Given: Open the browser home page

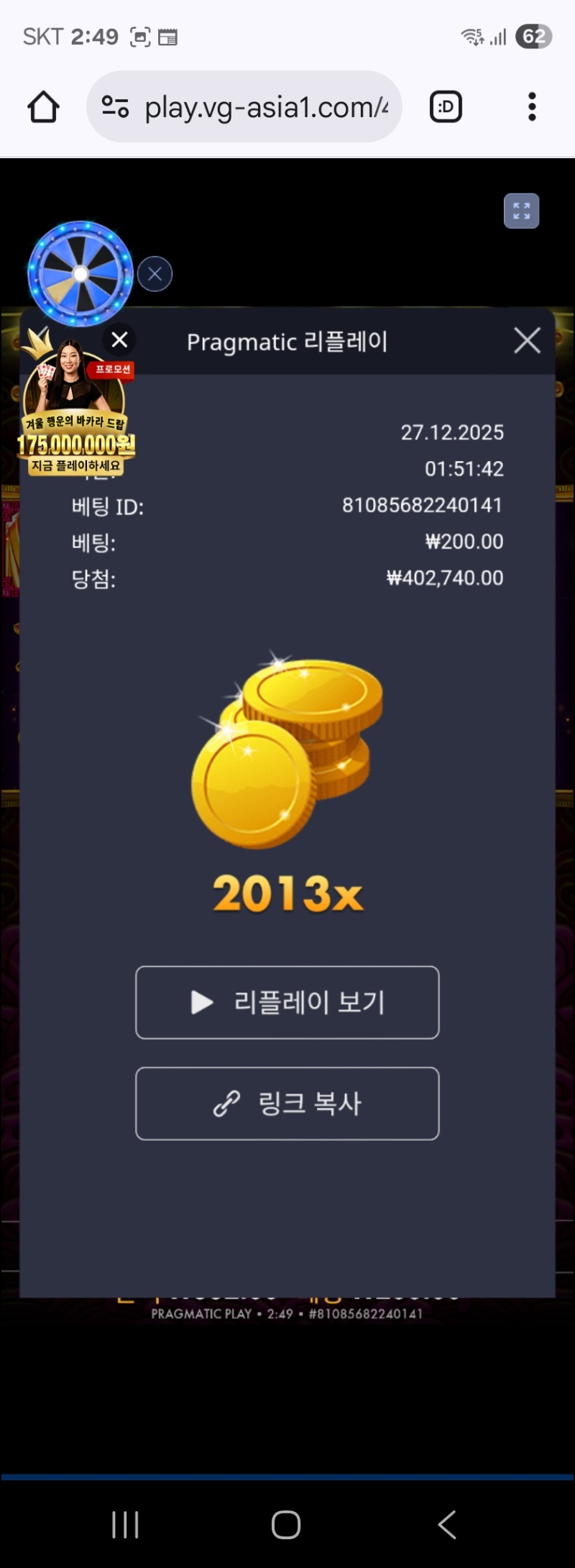Looking at the screenshot, I should coord(43,107).
